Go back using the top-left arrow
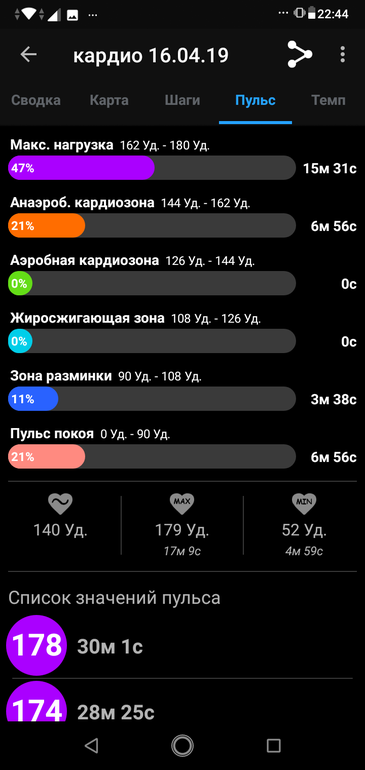The image size is (365, 770). pos(28,55)
